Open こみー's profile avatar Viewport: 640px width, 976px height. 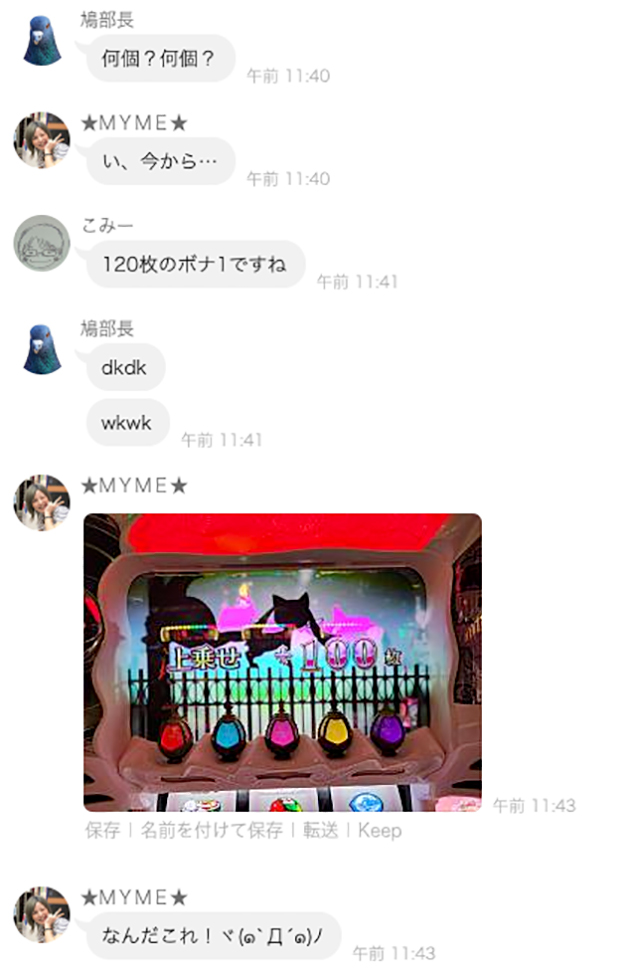tap(42, 243)
